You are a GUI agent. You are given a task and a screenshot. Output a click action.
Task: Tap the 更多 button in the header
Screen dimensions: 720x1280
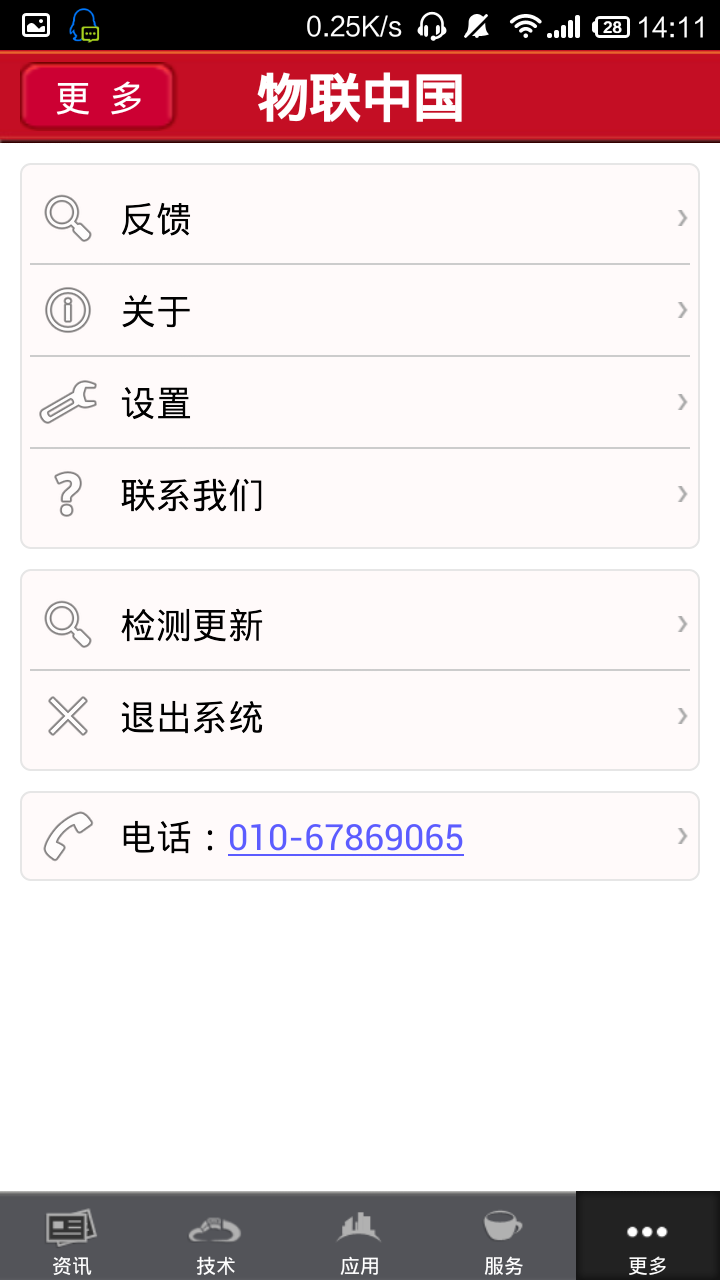pos(98,97)
